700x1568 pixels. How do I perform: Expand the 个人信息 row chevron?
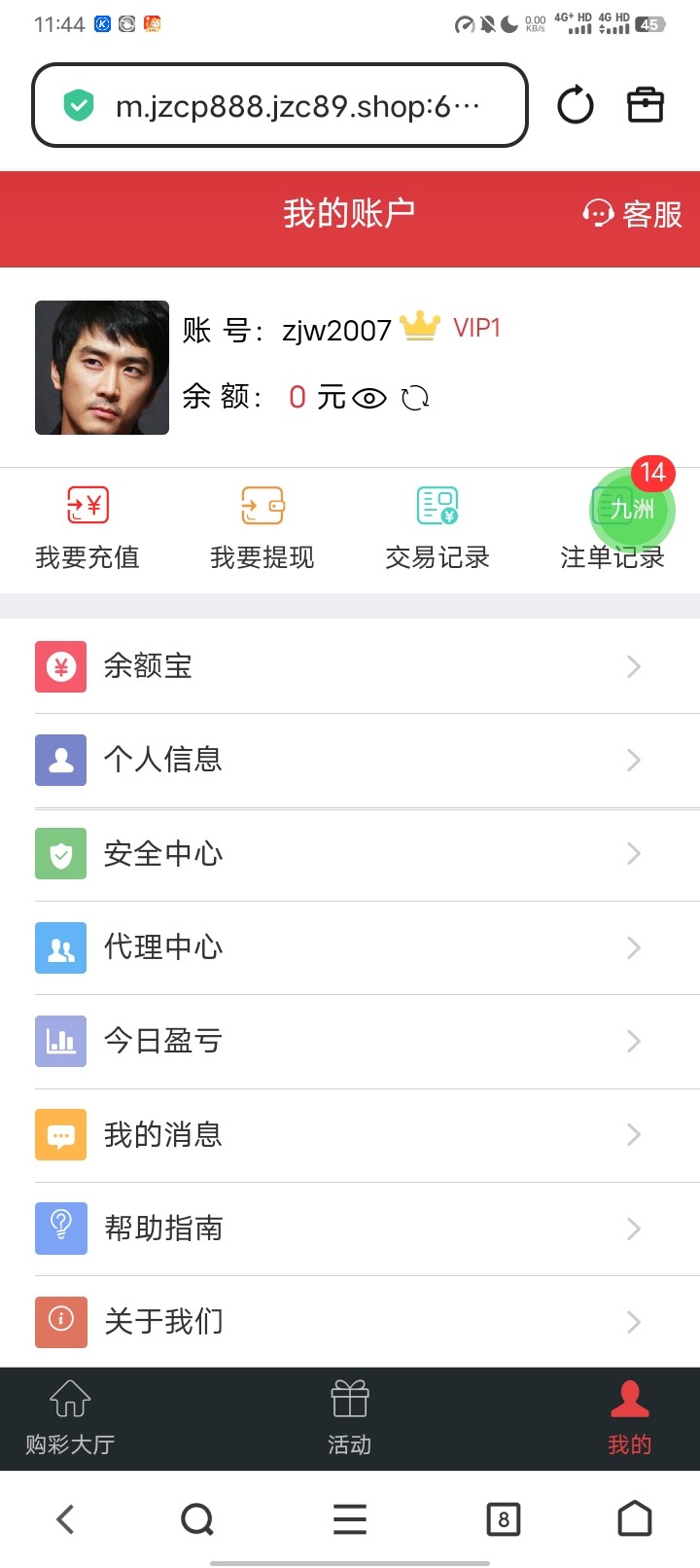pyautogui.click(x=634, y=760)
